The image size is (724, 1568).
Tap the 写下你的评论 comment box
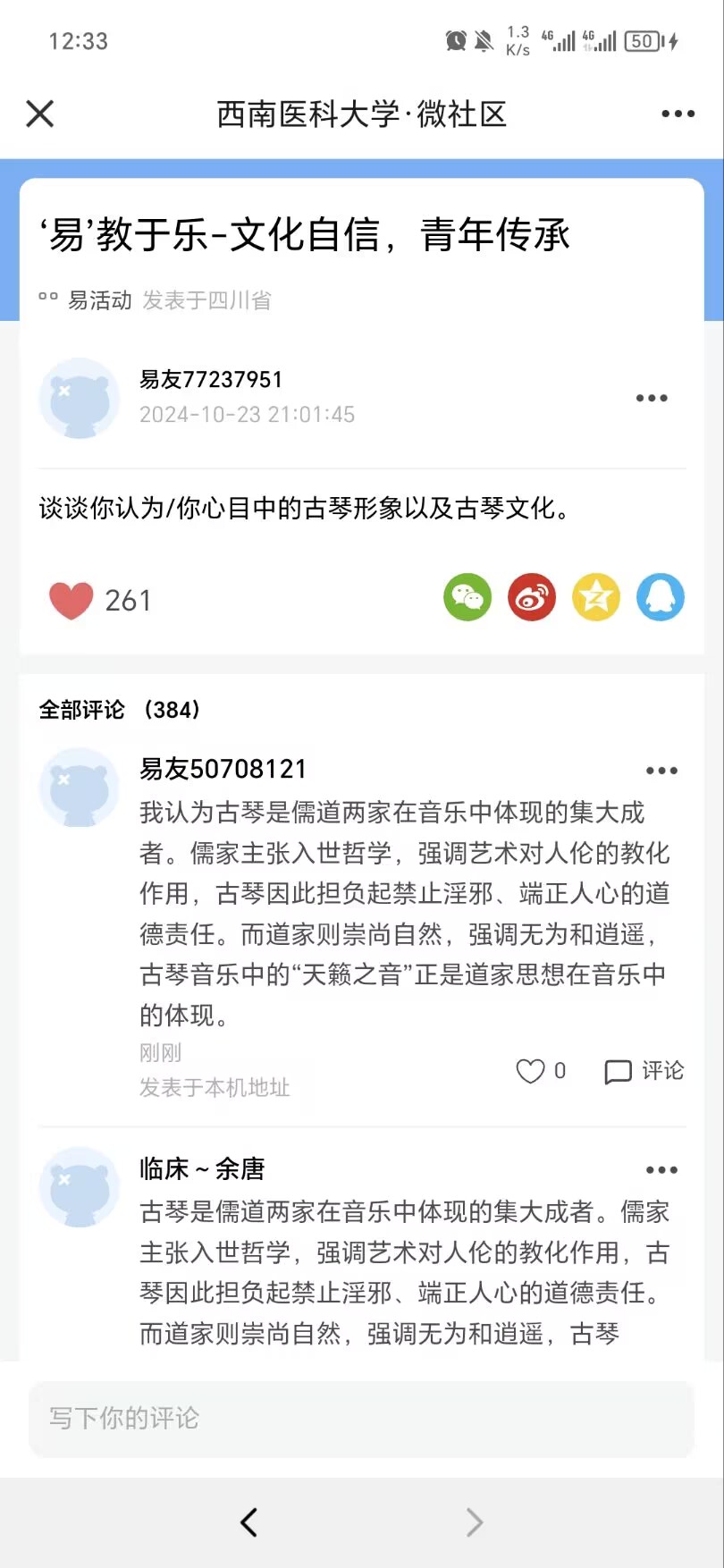tap(361, 1418)
